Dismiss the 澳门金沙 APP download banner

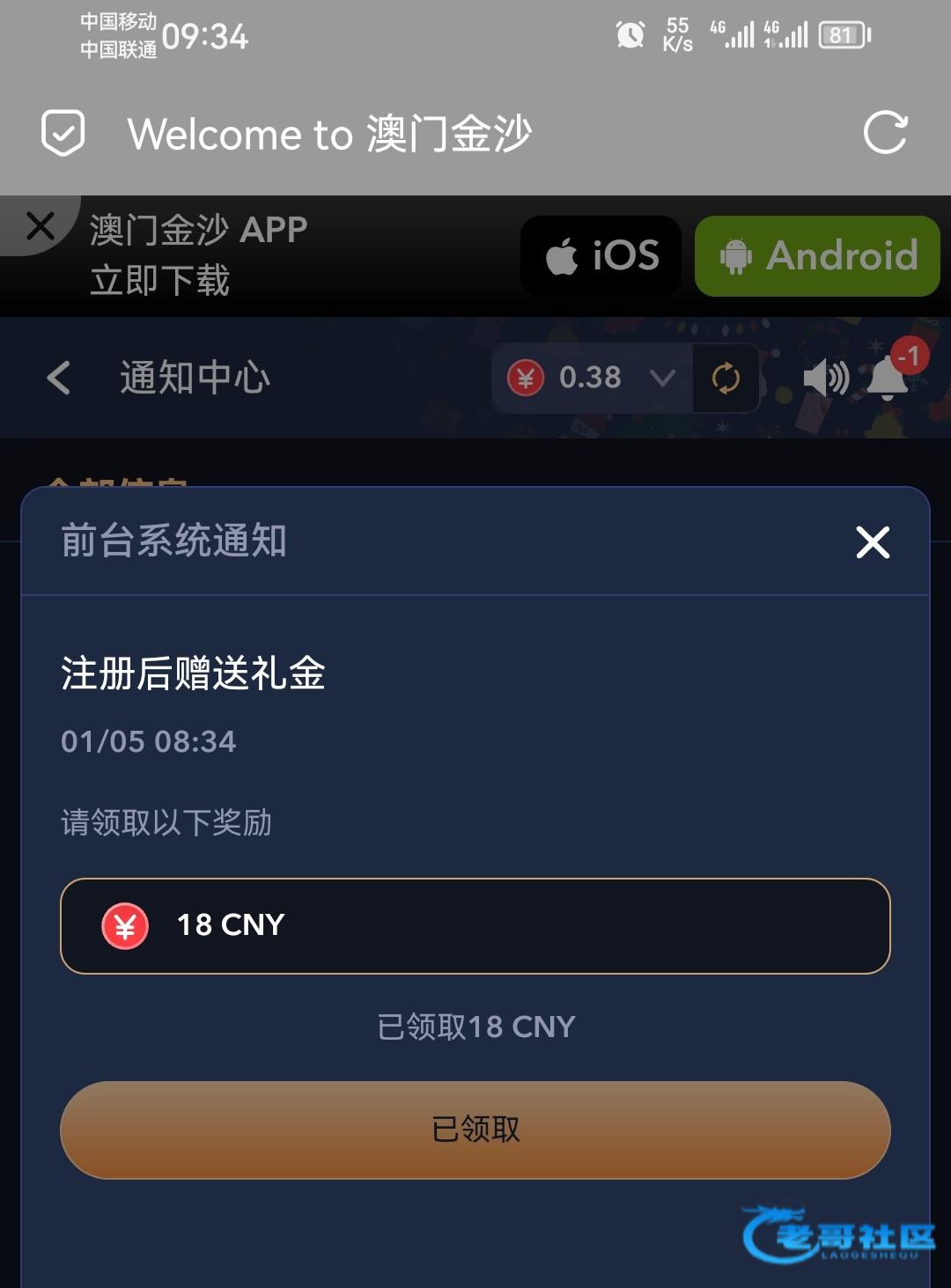(41, 226)
